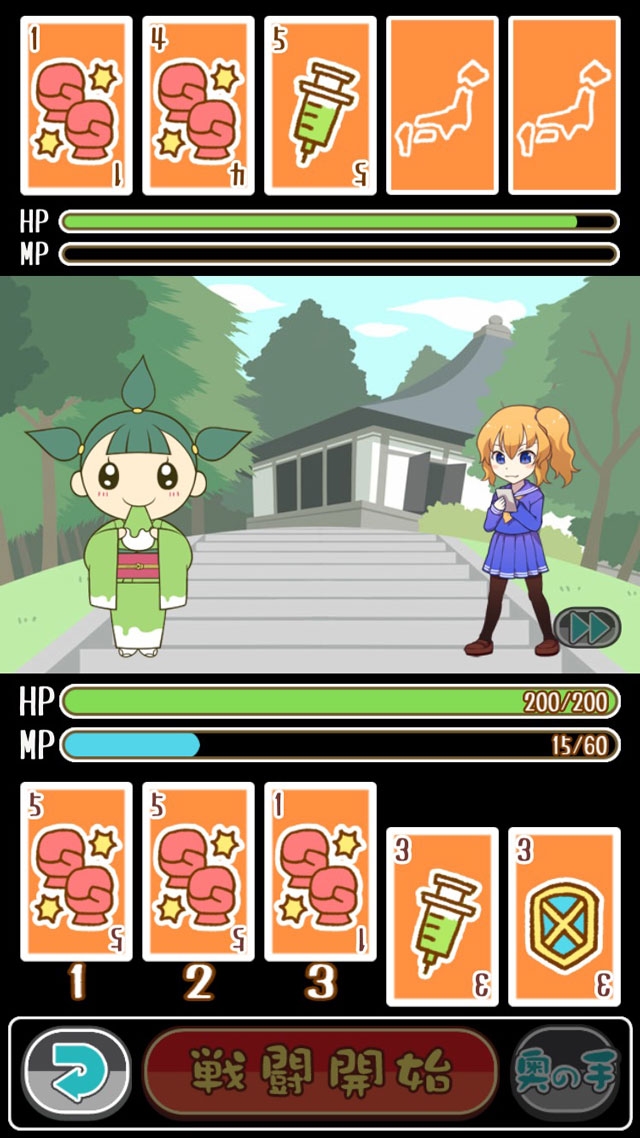This screenshot has width=640, height=1138.
Task: Select the shield card in your hand
Action: [x=564, y=916]
